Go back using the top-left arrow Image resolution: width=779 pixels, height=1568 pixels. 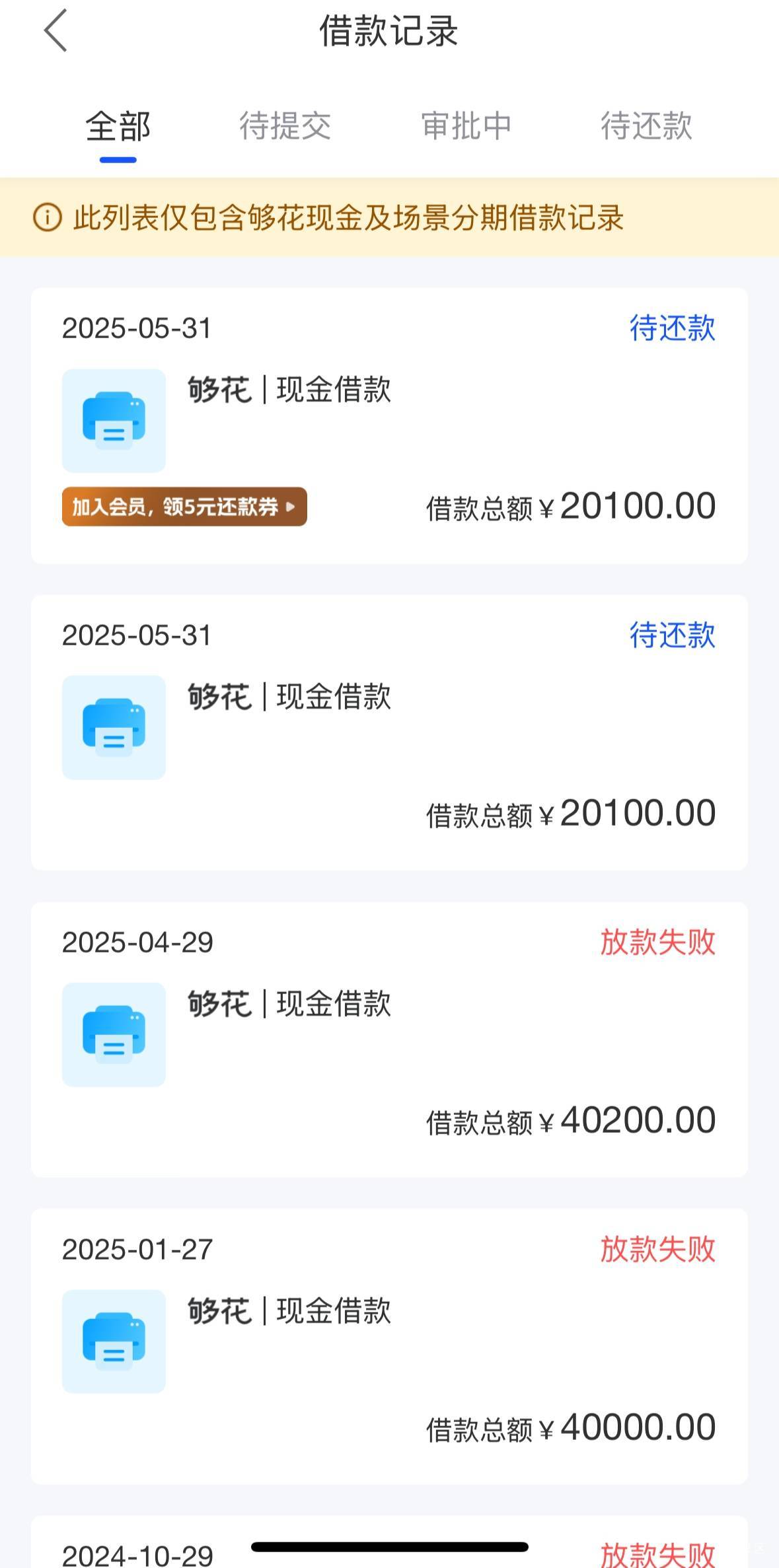coord(56,30)
